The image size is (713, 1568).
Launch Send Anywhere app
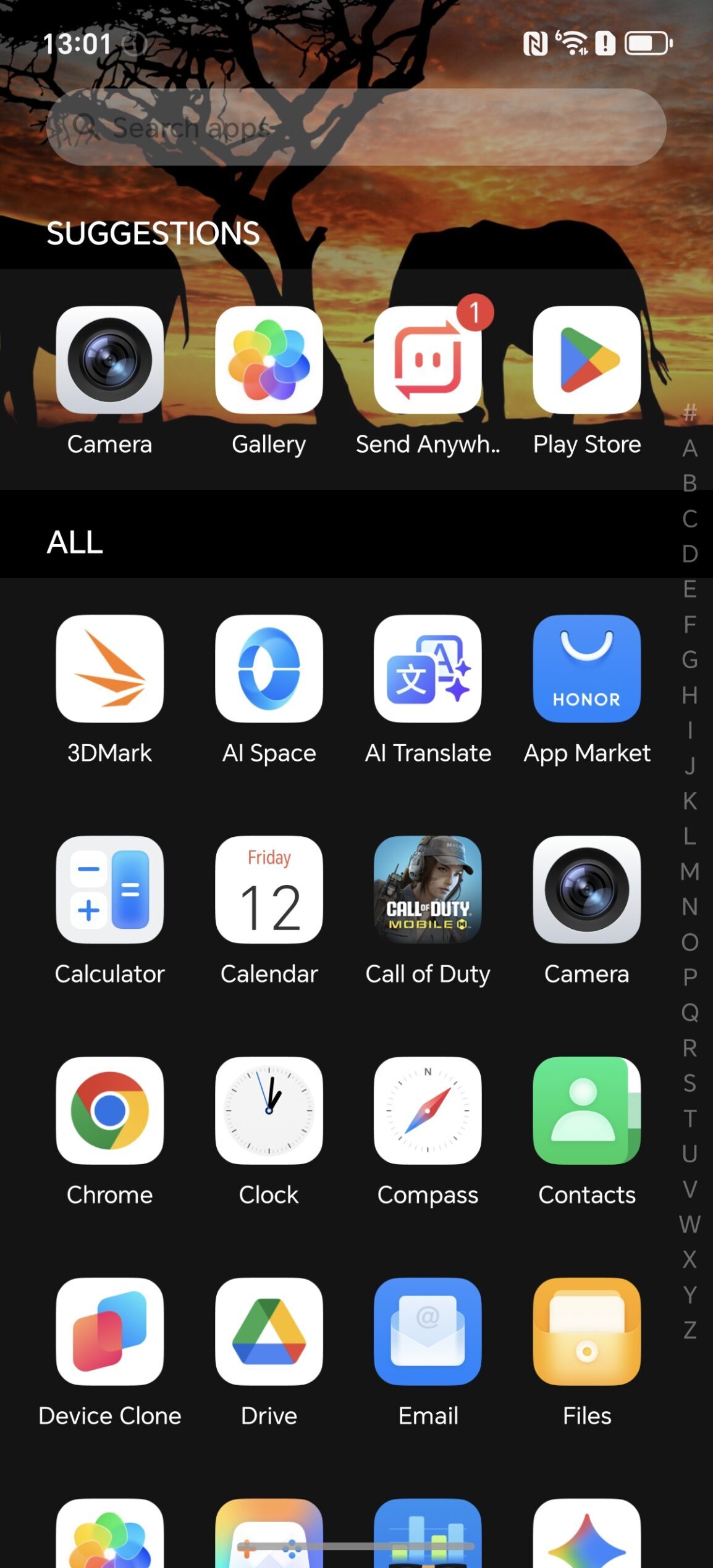(x=428, y=360)
